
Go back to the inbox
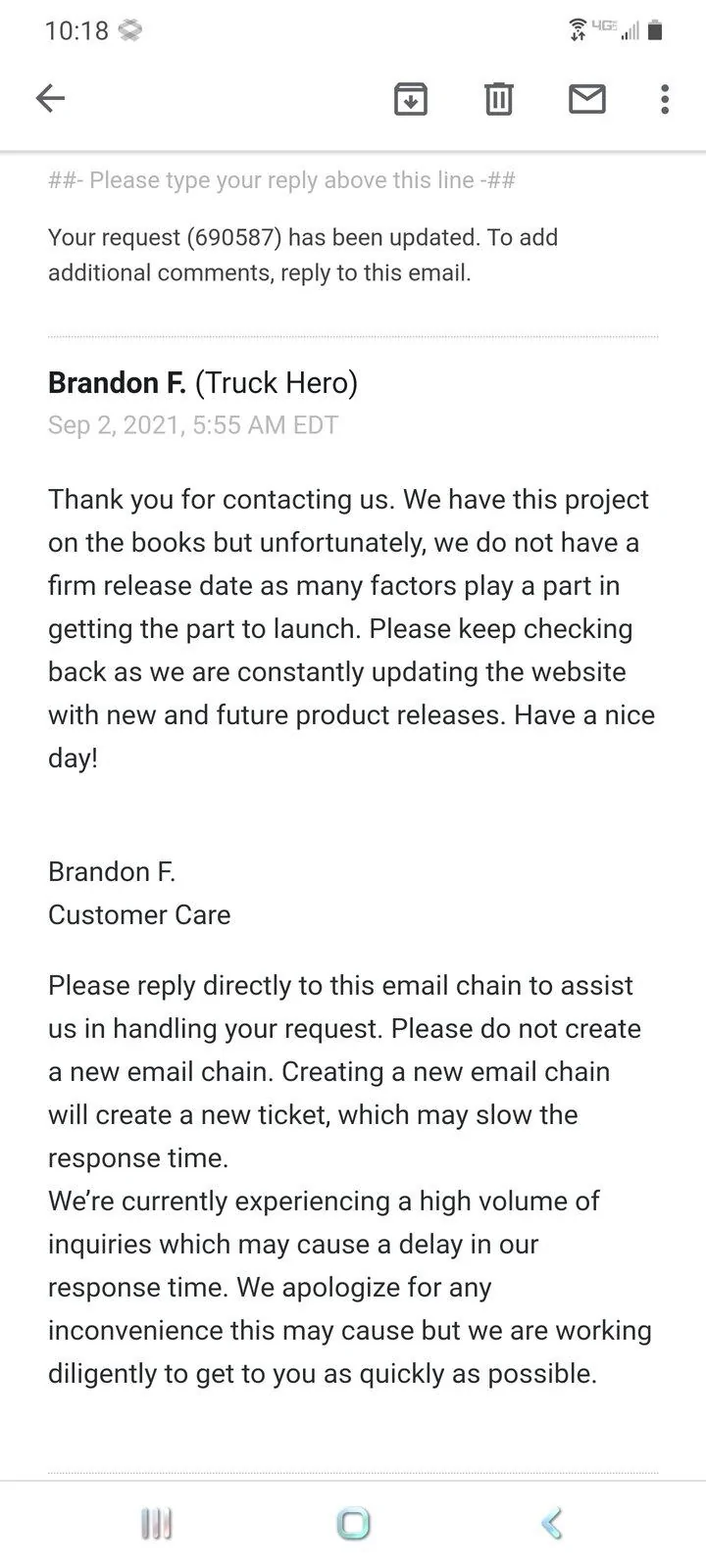point(50,98)
